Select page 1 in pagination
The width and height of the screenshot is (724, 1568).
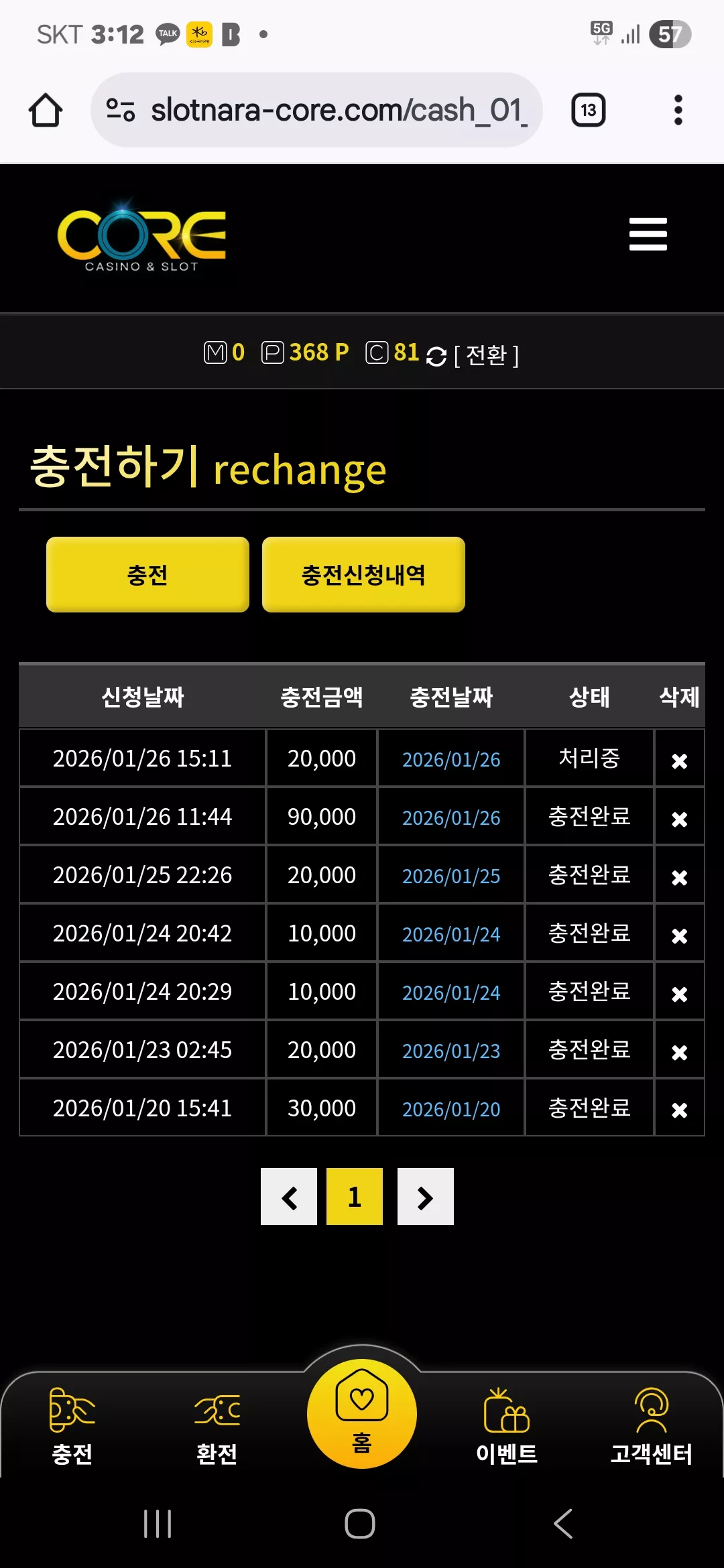click(x=355, y=1197)
